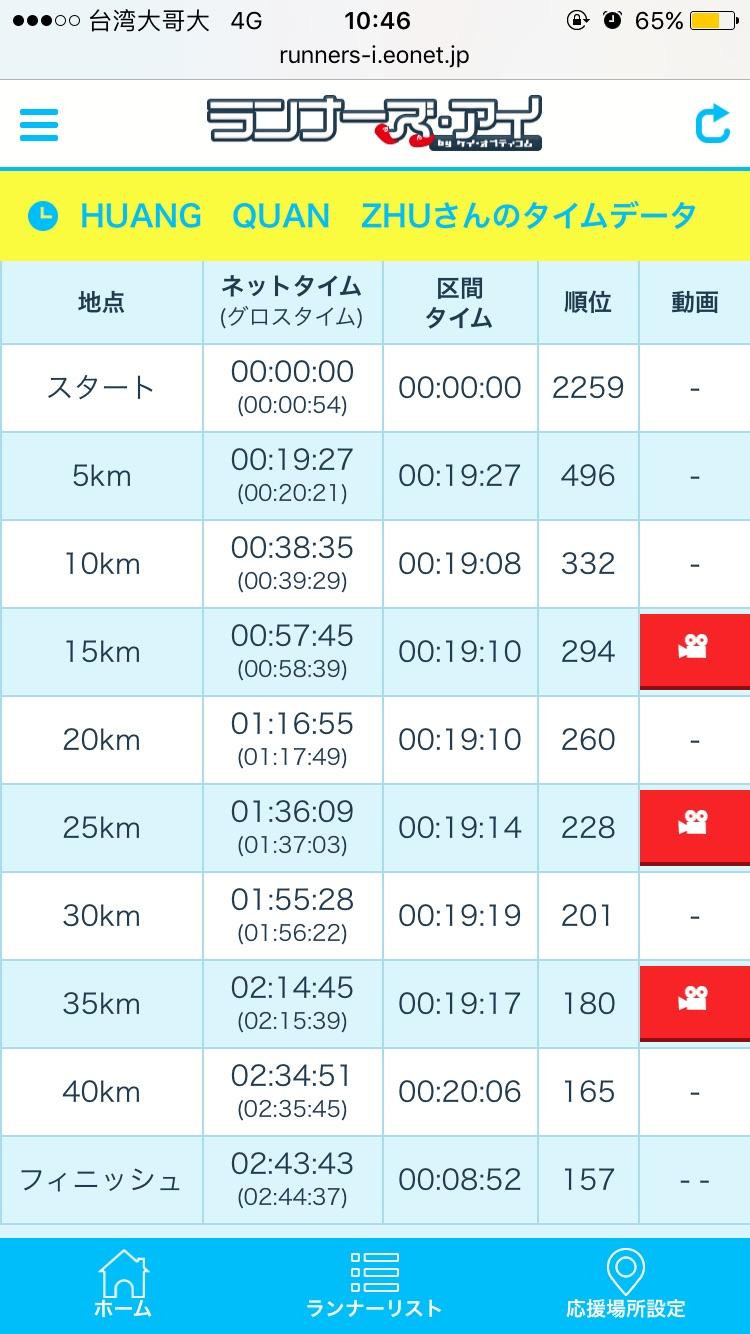750x1334 pixels.
Task: Go to the ホーム tab
Action: [123, 1284]
